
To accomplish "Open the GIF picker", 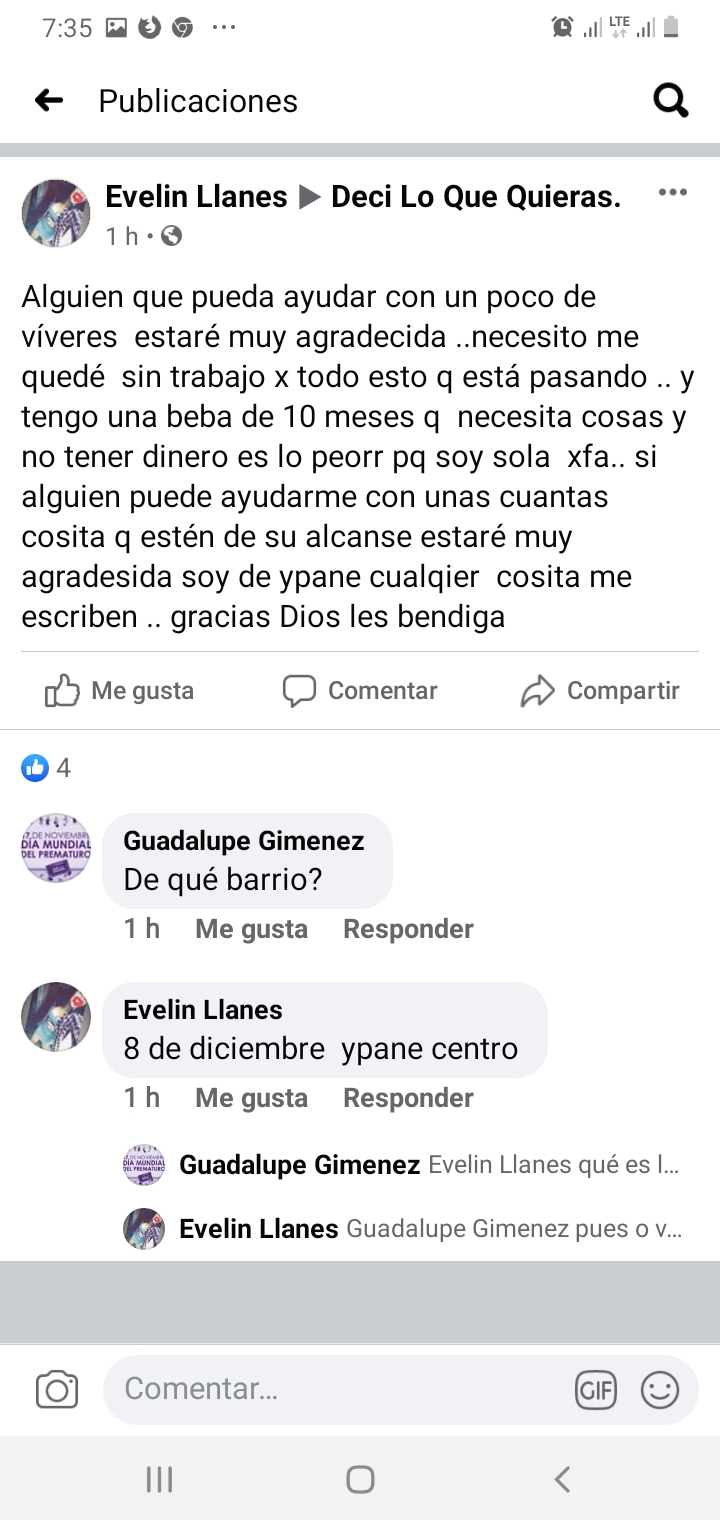I will [596, 1390].
